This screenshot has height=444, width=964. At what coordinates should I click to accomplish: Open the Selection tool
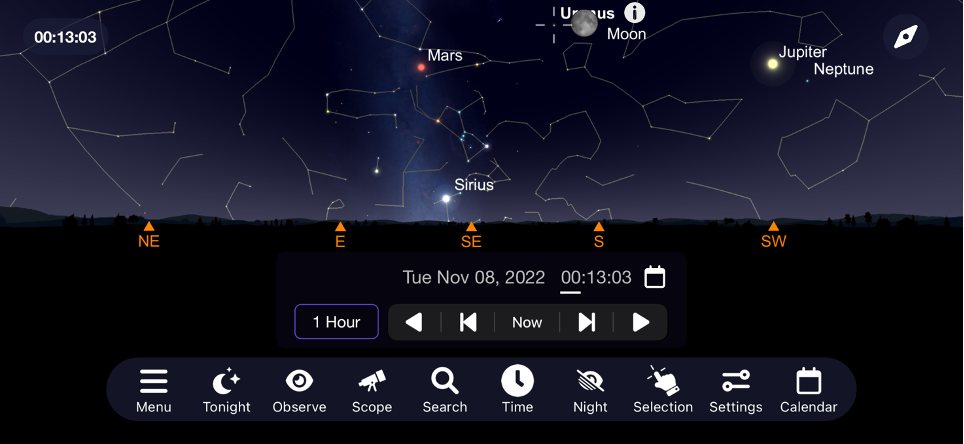click(x=662, y=391)
